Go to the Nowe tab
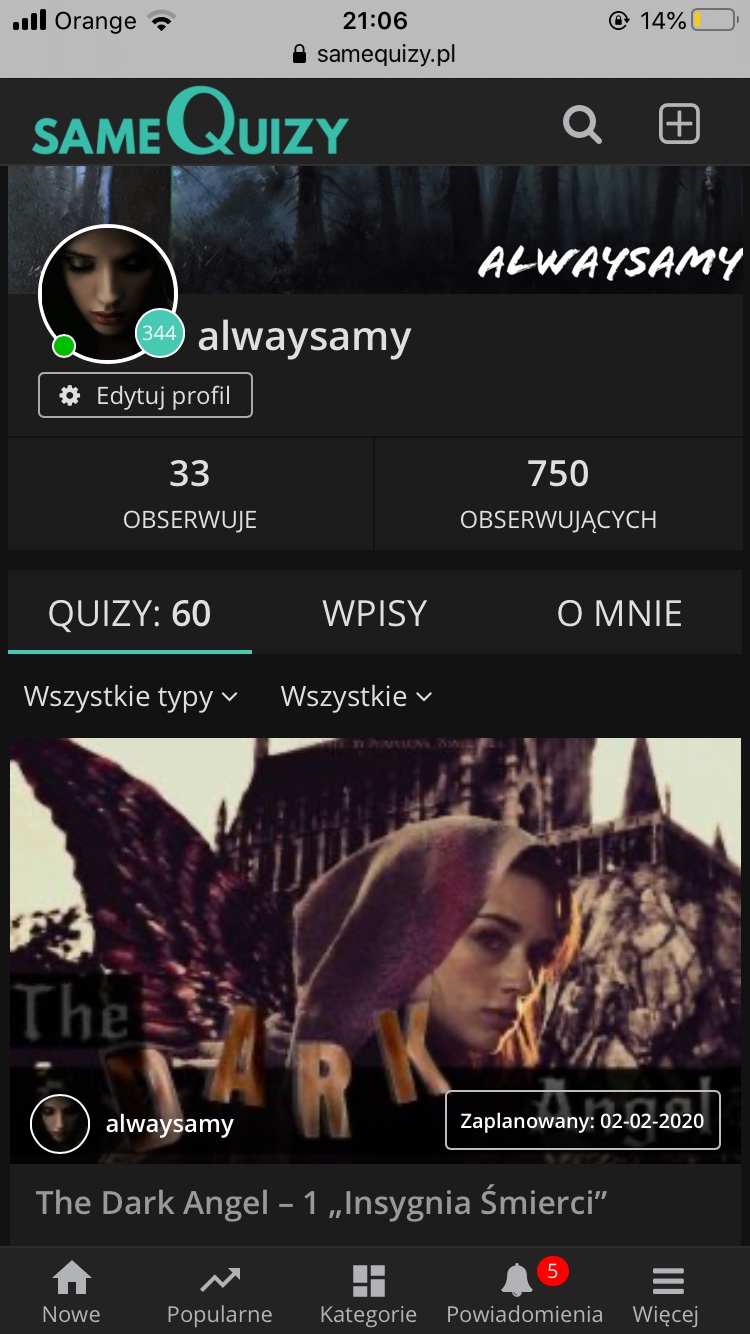750x1334 pixels. [71, 1292]
